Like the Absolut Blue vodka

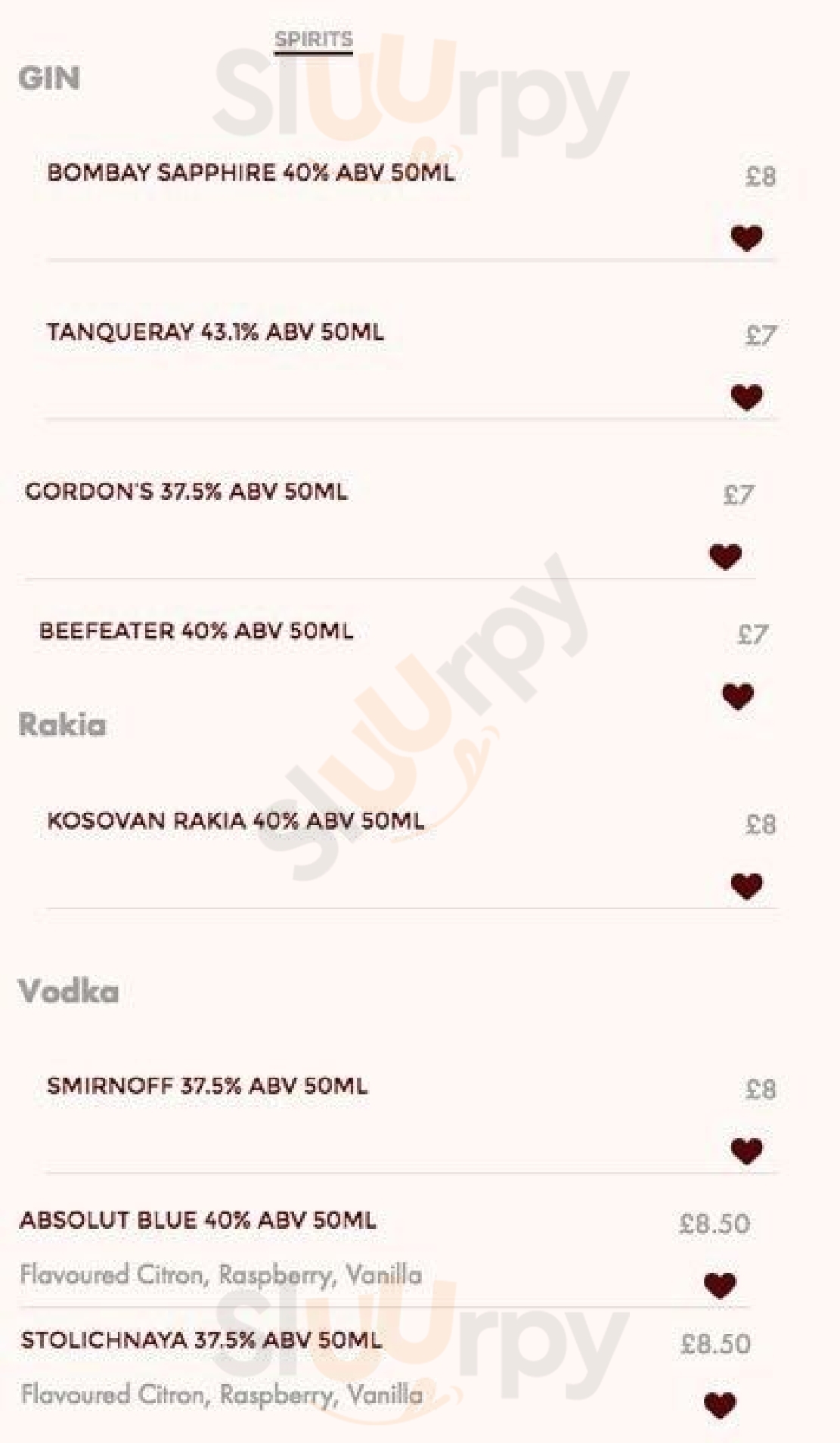click(x=720, y=1285)
